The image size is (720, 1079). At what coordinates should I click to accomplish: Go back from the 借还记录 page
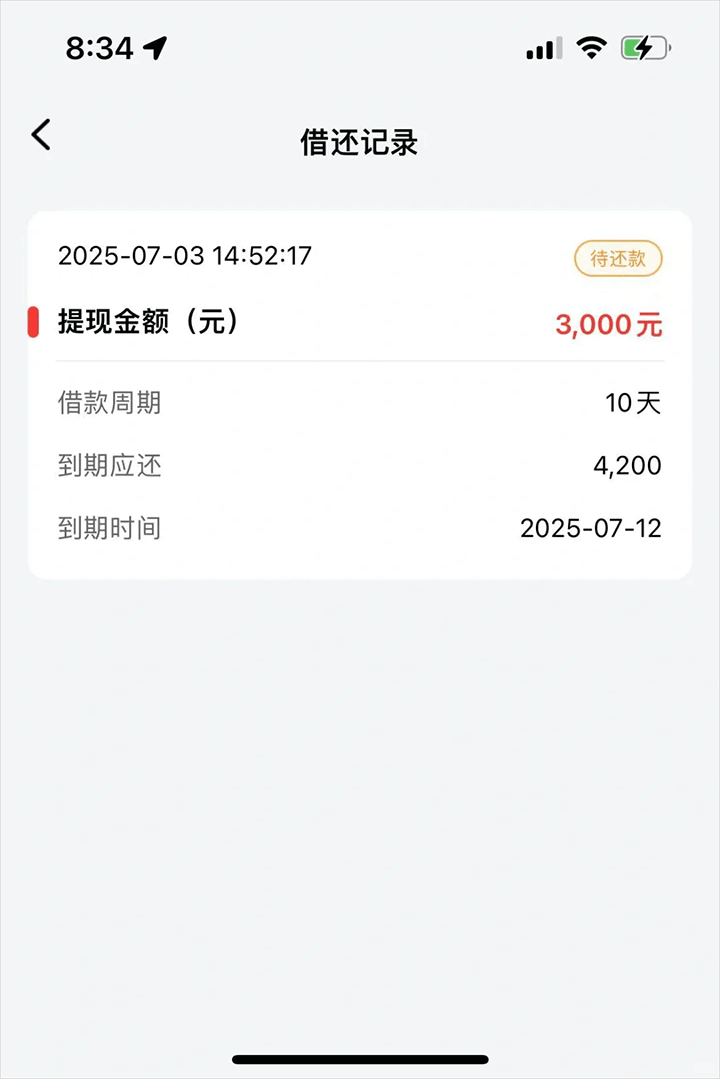[41, 135]
